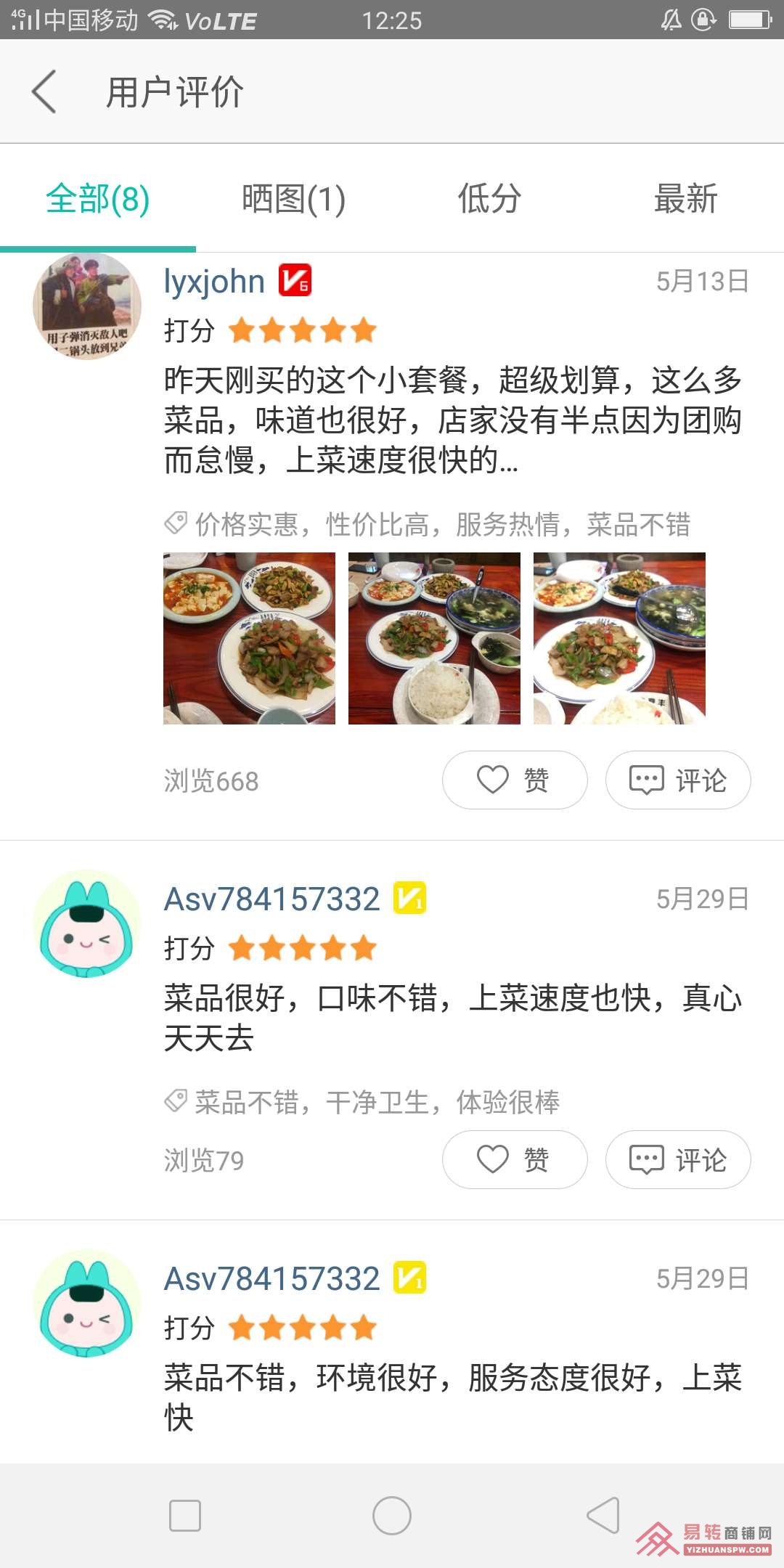
Task: Tap the system home button
Action: [x=392, y=1516]
